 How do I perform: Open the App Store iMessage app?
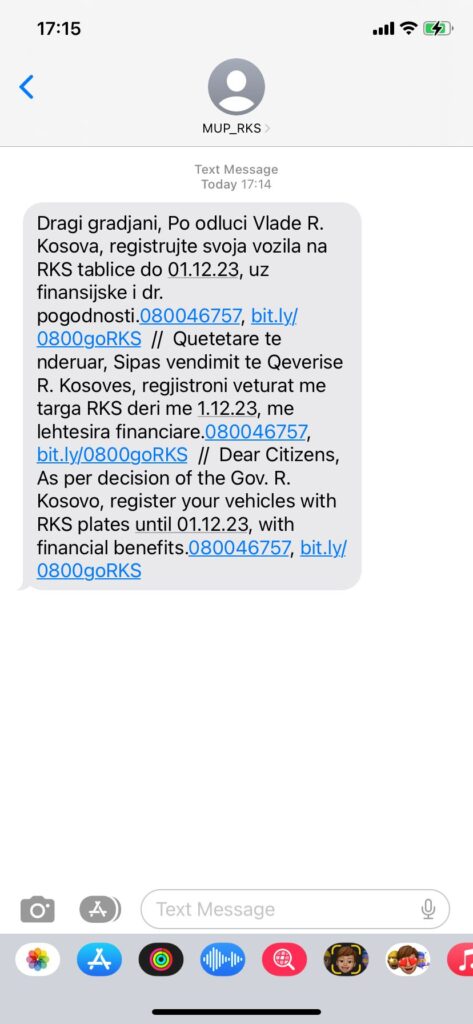pos(99,959)
